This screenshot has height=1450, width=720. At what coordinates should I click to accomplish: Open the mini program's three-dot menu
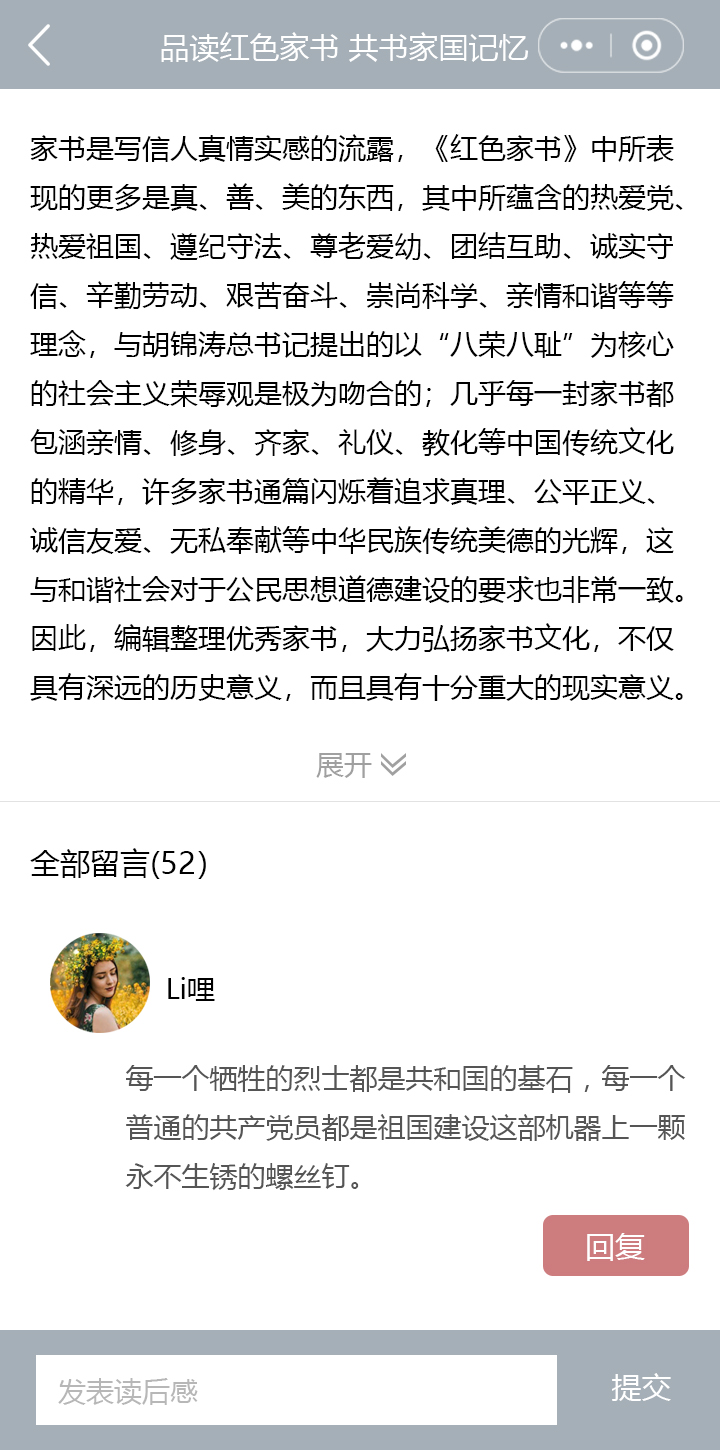(576, 46)
